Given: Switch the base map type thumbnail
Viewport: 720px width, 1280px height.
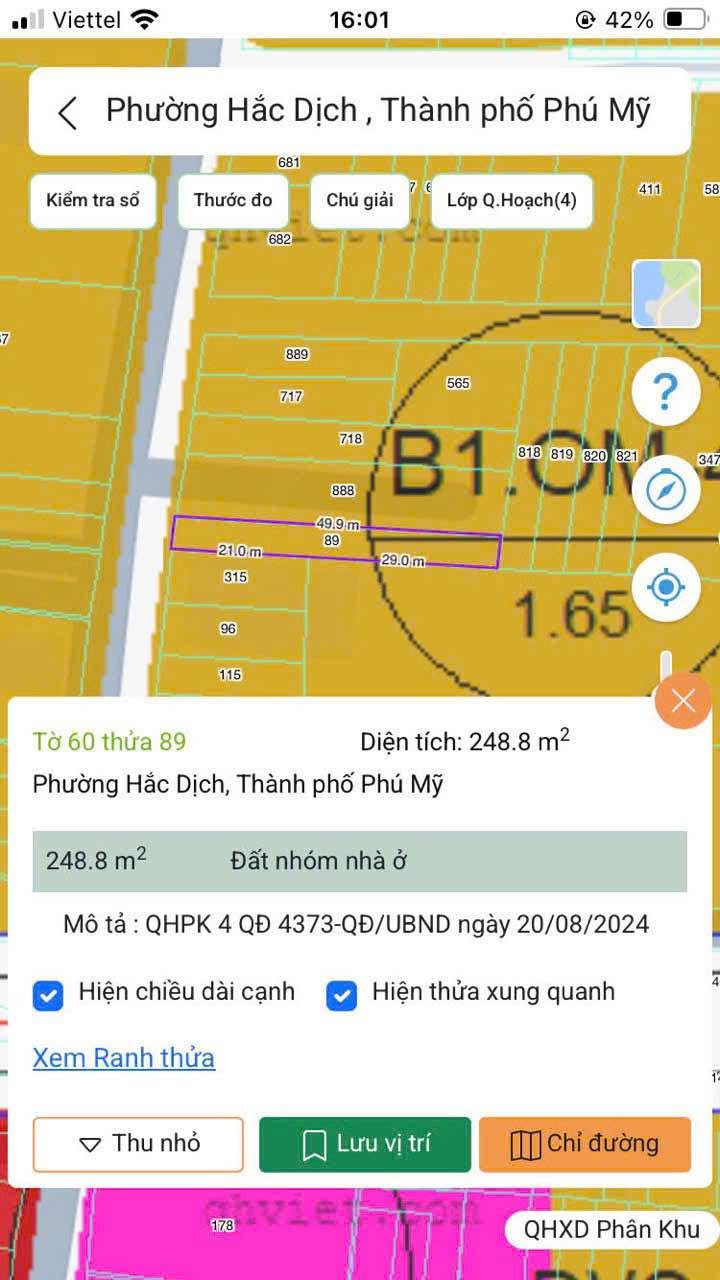Looking at the screenshot, I should [x=666, y=294].
